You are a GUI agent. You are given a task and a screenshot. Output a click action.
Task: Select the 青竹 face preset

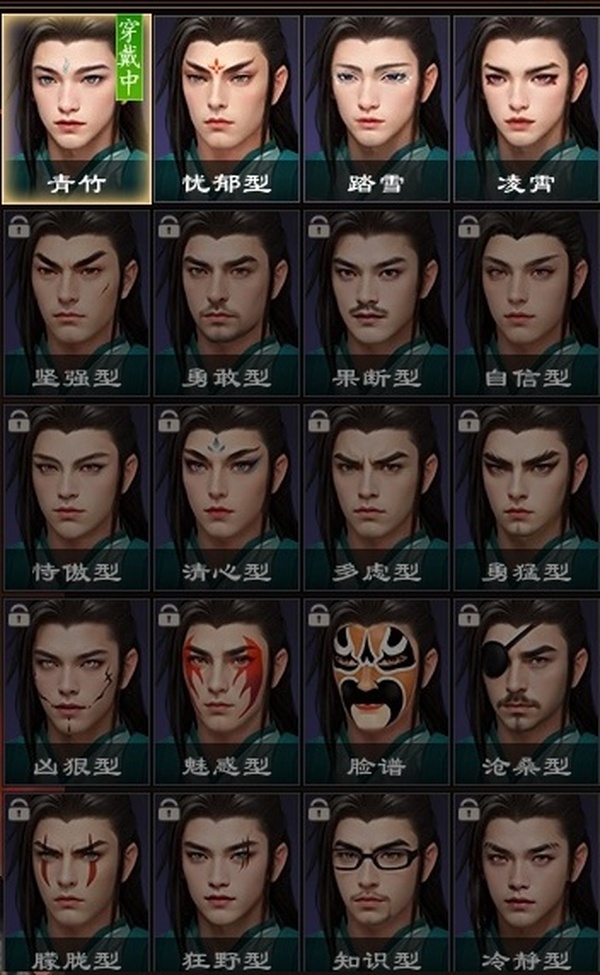click(77, 107)
